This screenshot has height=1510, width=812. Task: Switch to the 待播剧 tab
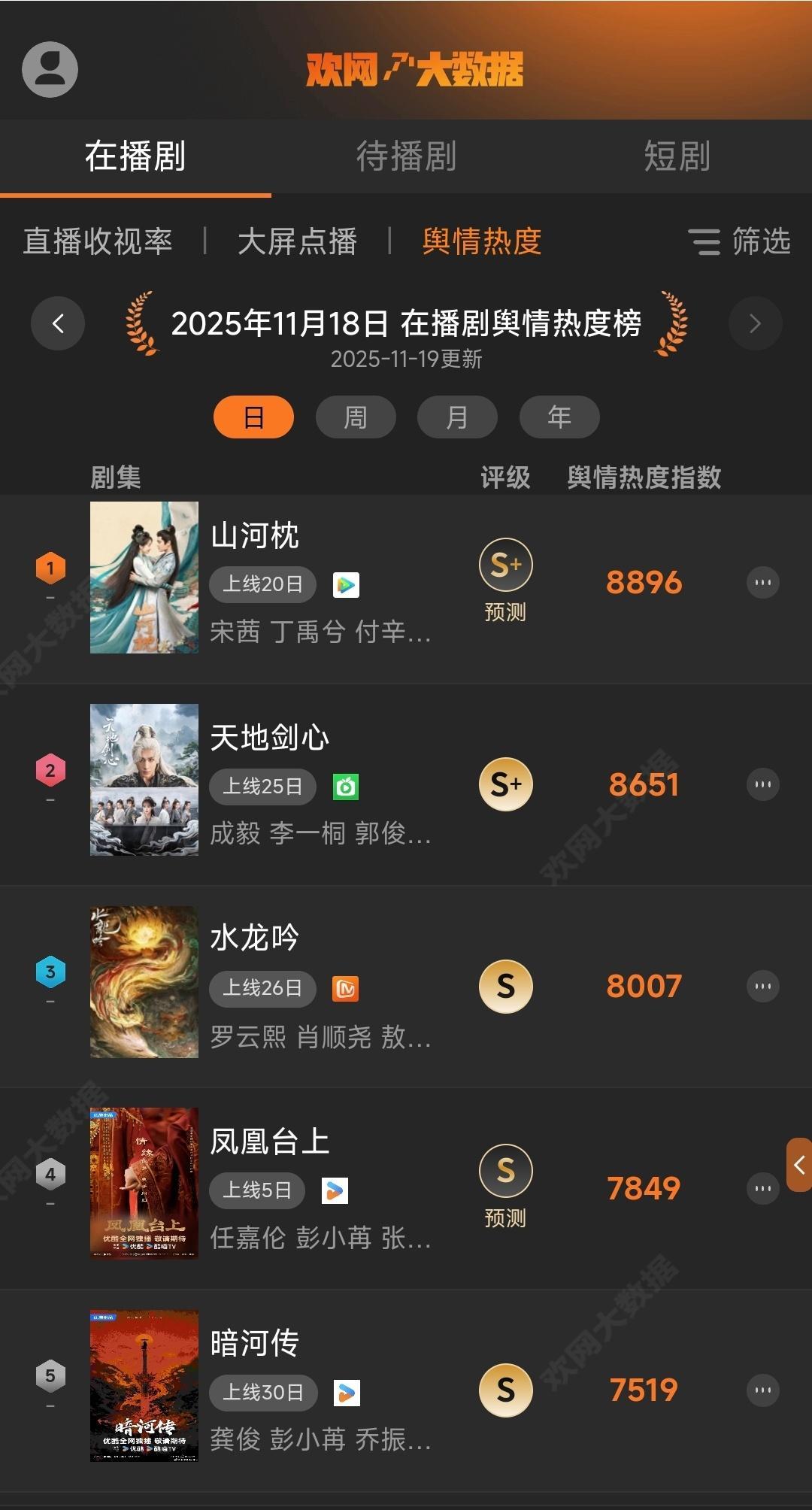(406, 157)
